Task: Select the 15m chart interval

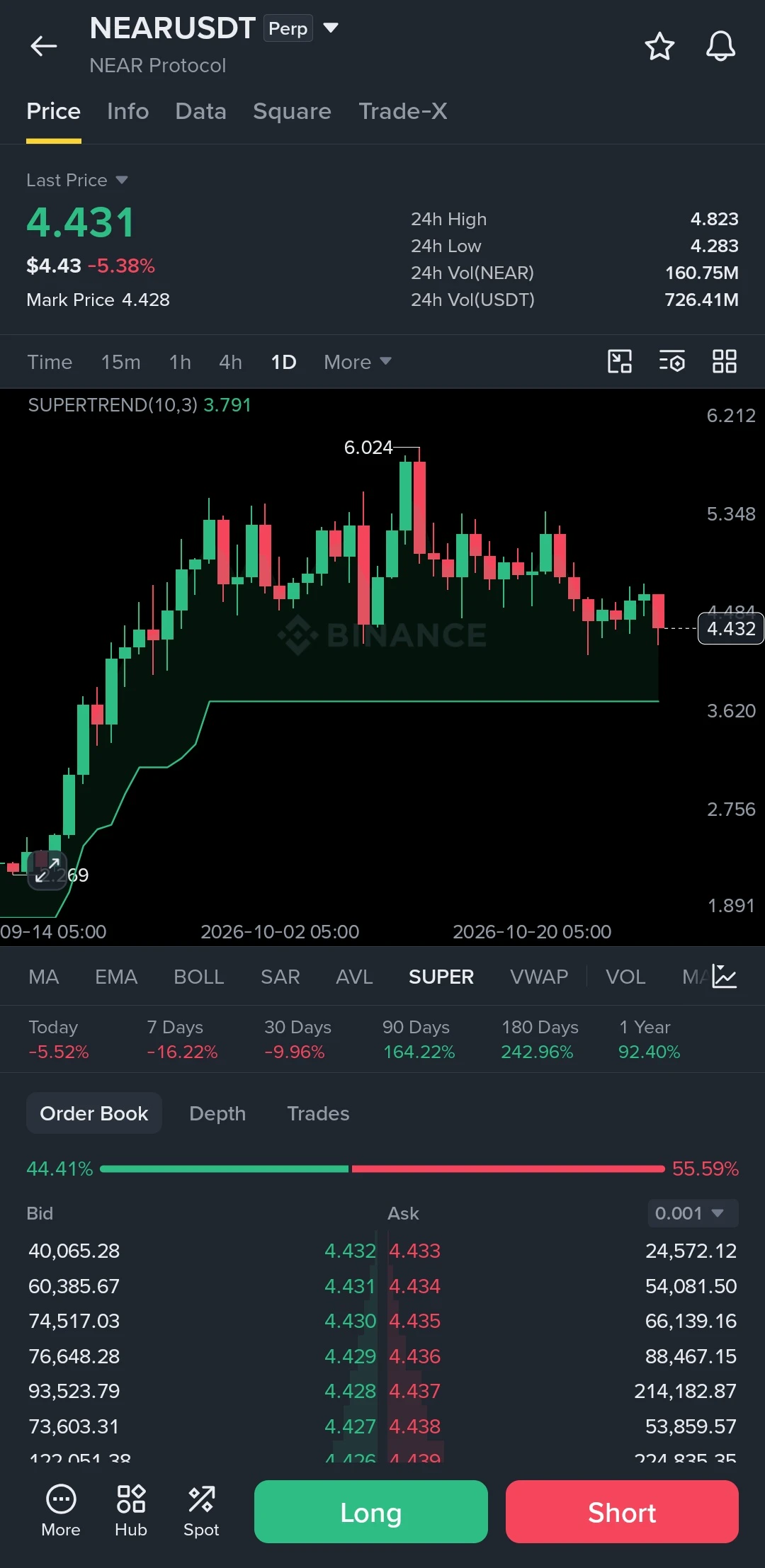Action: coord(120,362)
